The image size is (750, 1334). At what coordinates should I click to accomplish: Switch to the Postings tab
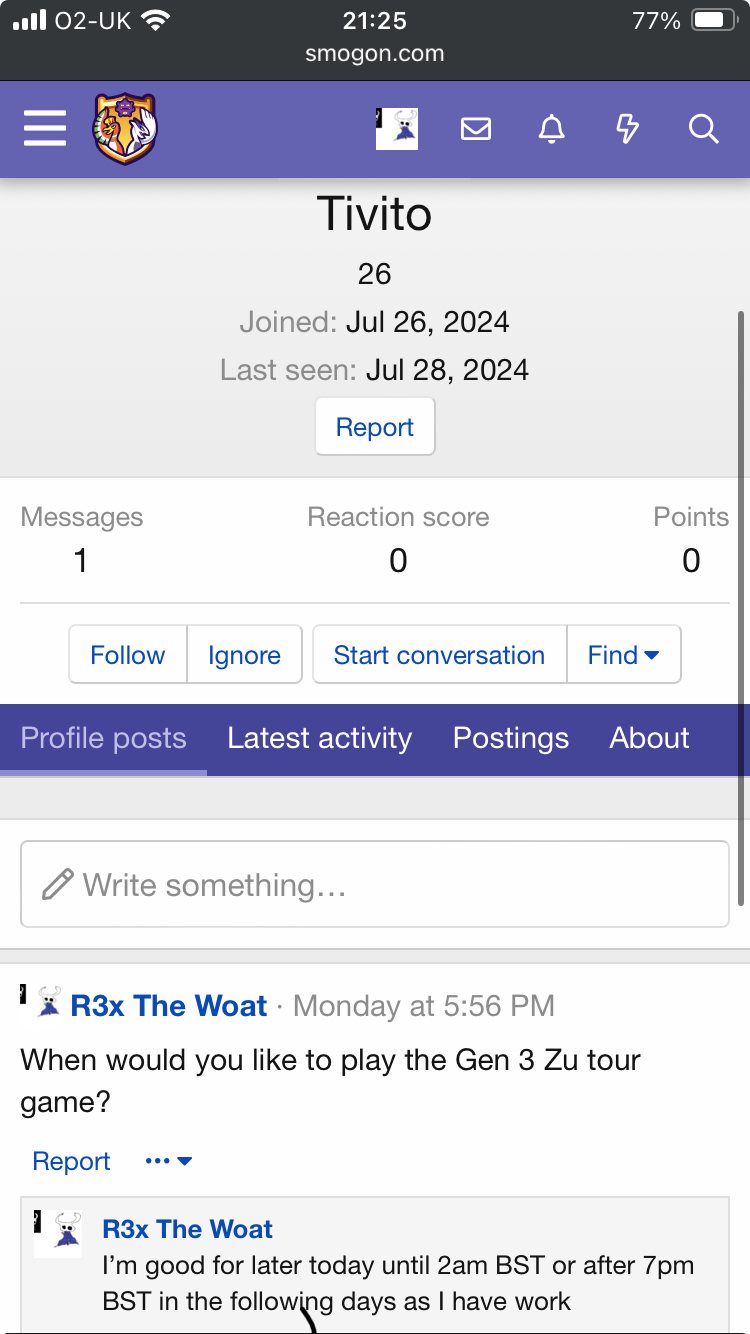pyautogui.click(x=510, y=738)
